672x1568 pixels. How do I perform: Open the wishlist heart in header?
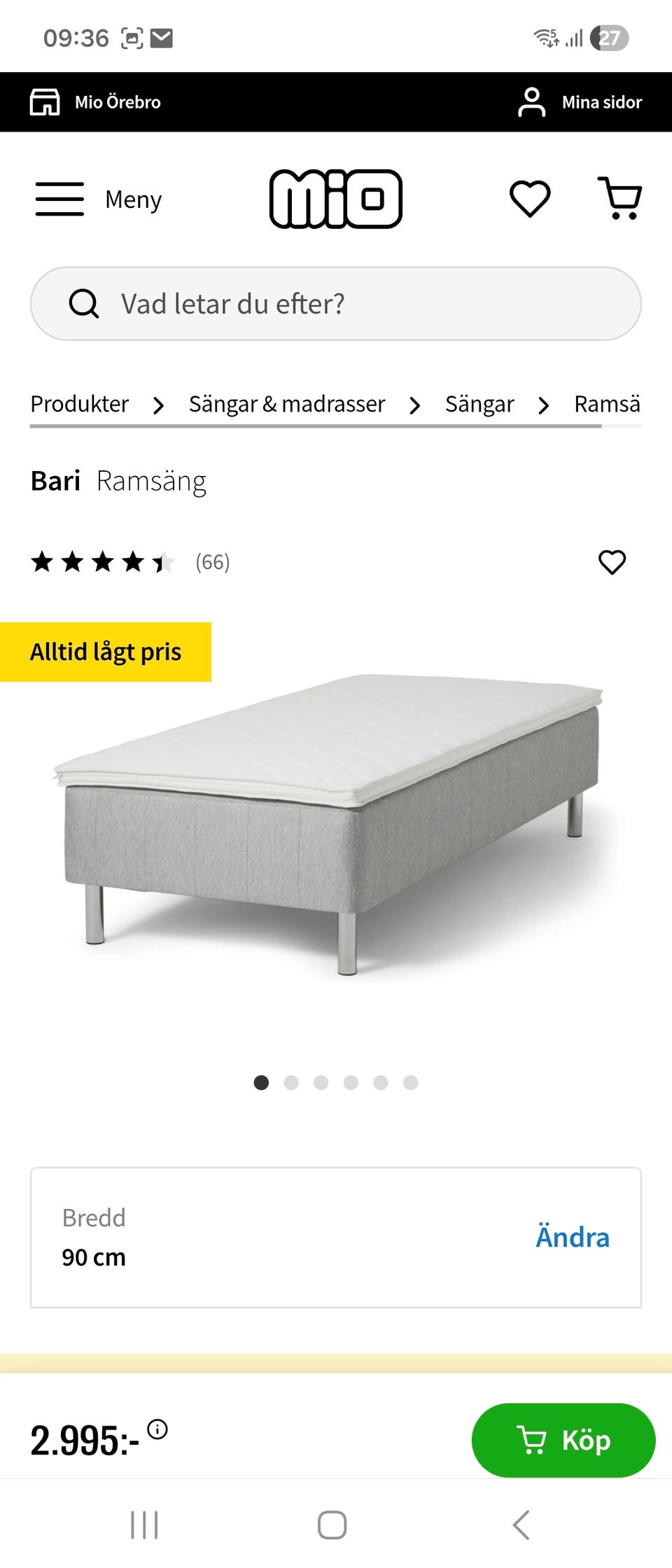[x=530, y=198]
